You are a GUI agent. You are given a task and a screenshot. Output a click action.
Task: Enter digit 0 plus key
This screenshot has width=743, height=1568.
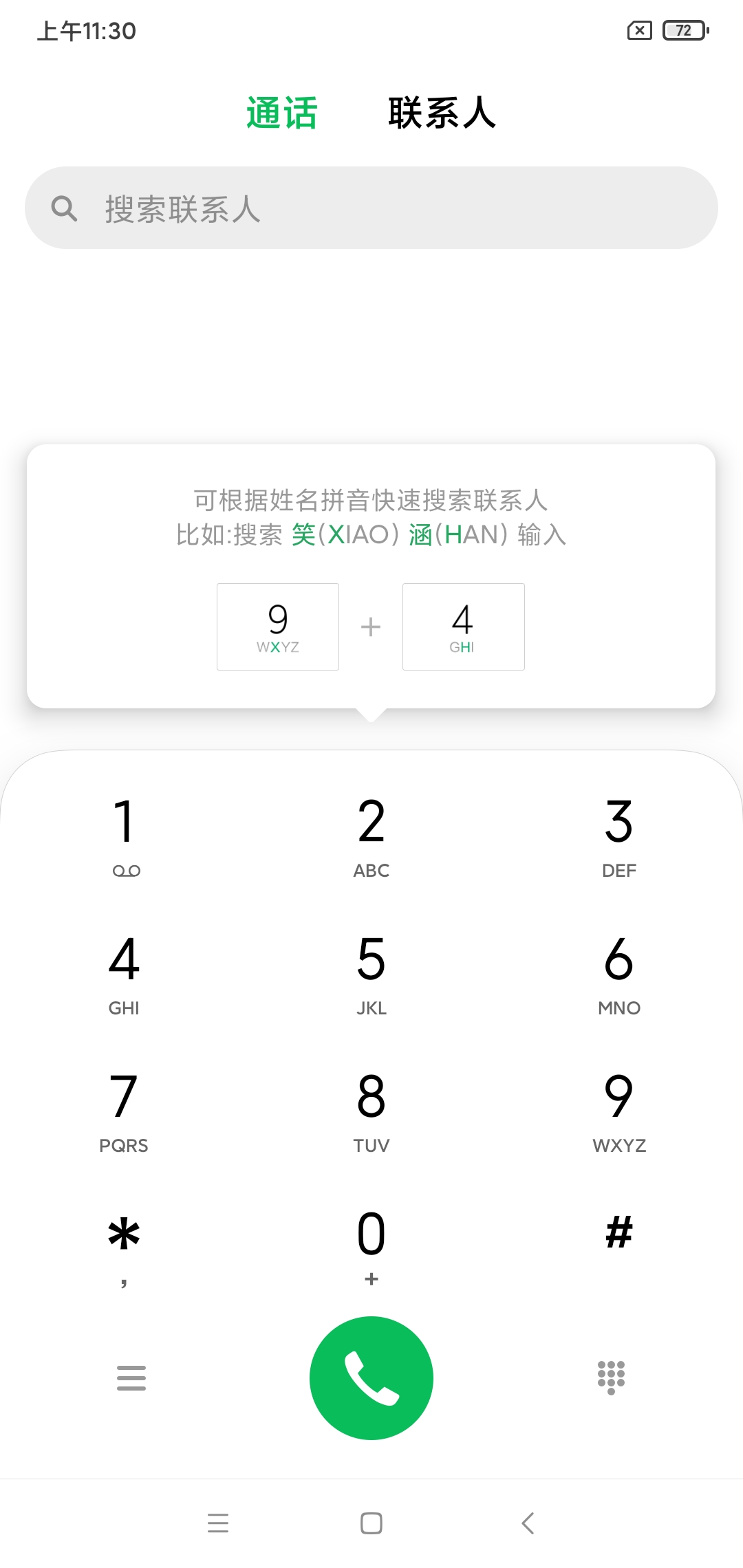pos(371,1245)
